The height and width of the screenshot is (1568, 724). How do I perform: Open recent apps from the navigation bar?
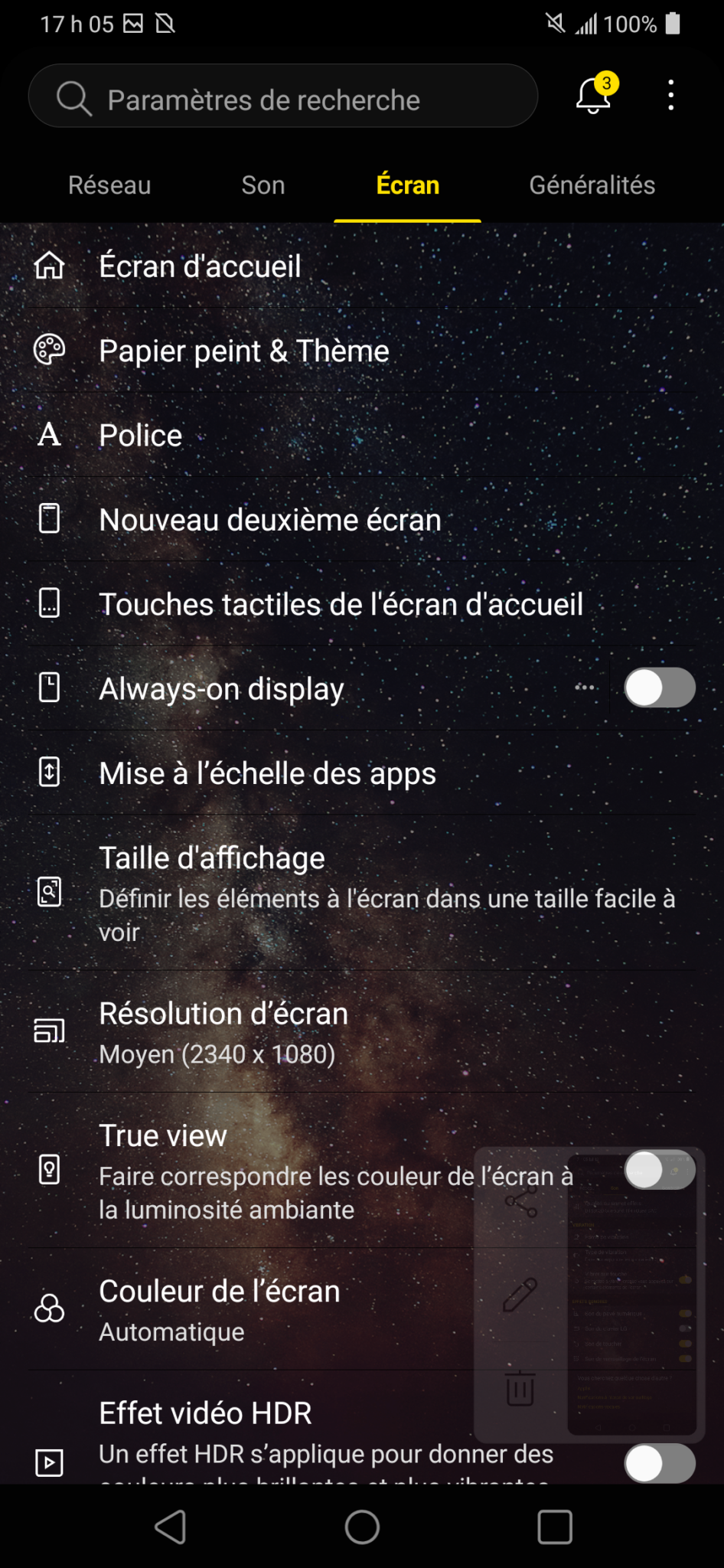(x=555, y=1527)
